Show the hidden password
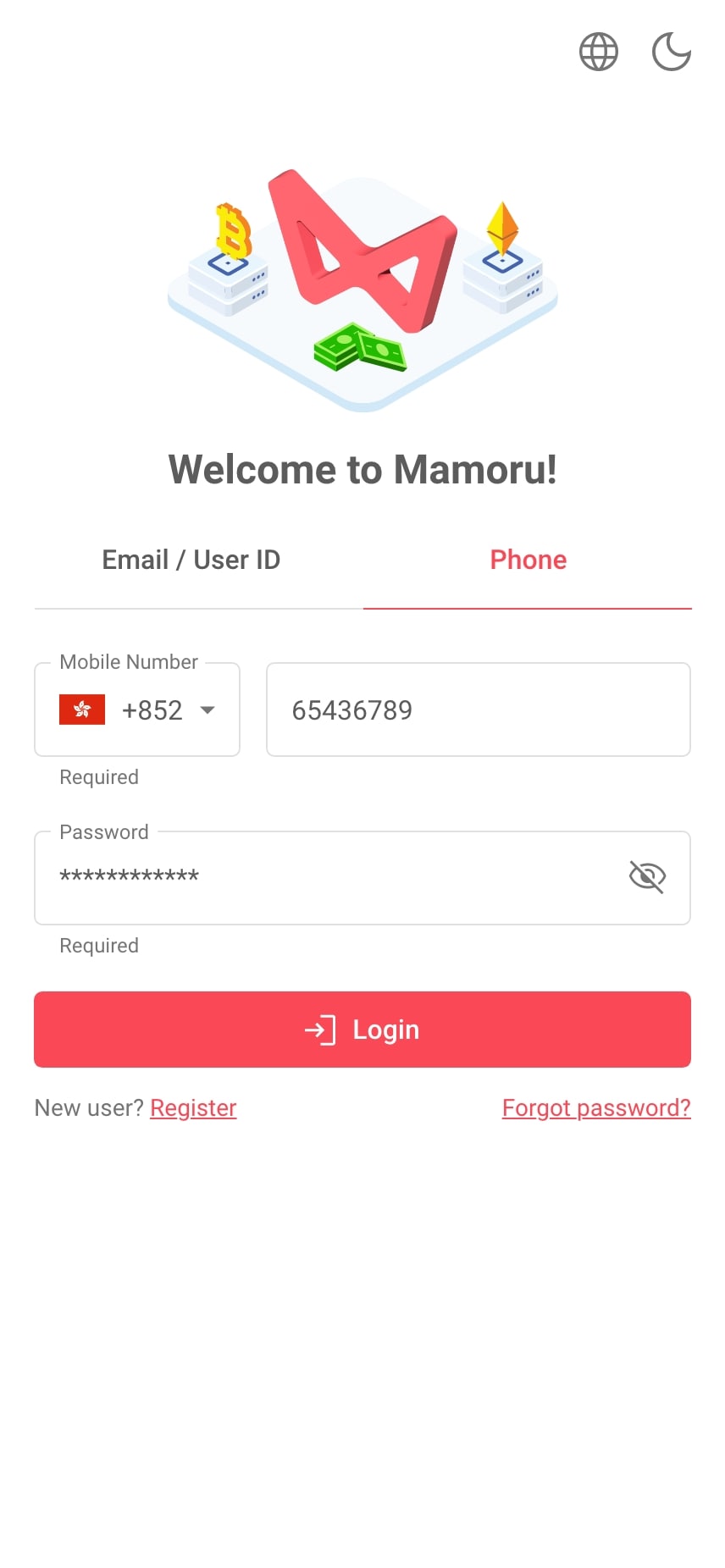Screen dimensions: 725x1568 click(647, 877)
